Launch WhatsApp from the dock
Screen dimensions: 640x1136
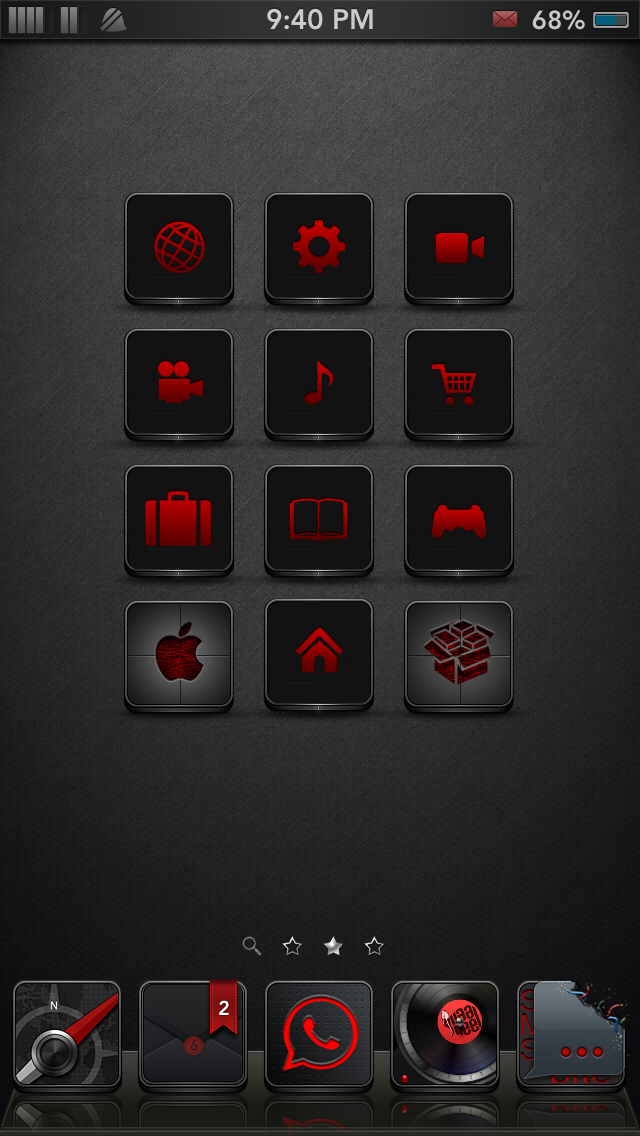click(319, 1034)
